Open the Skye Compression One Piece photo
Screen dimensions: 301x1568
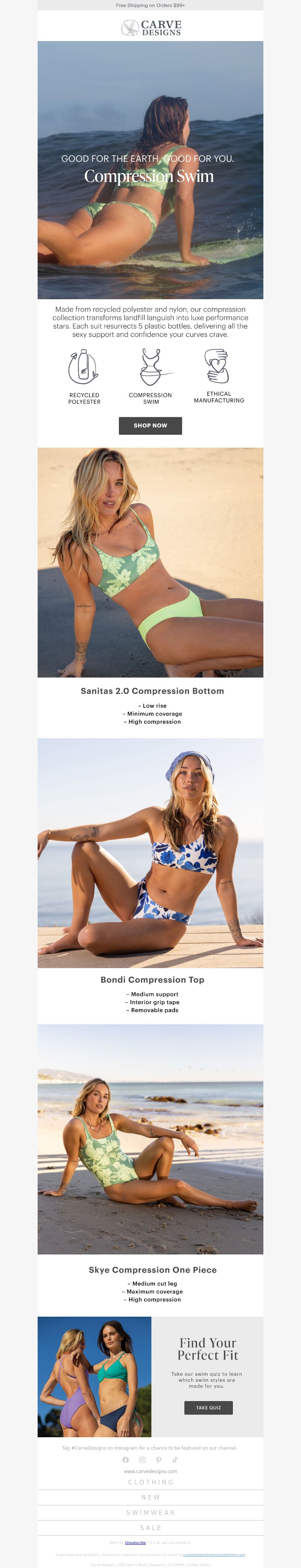[x=150, y=1139]
